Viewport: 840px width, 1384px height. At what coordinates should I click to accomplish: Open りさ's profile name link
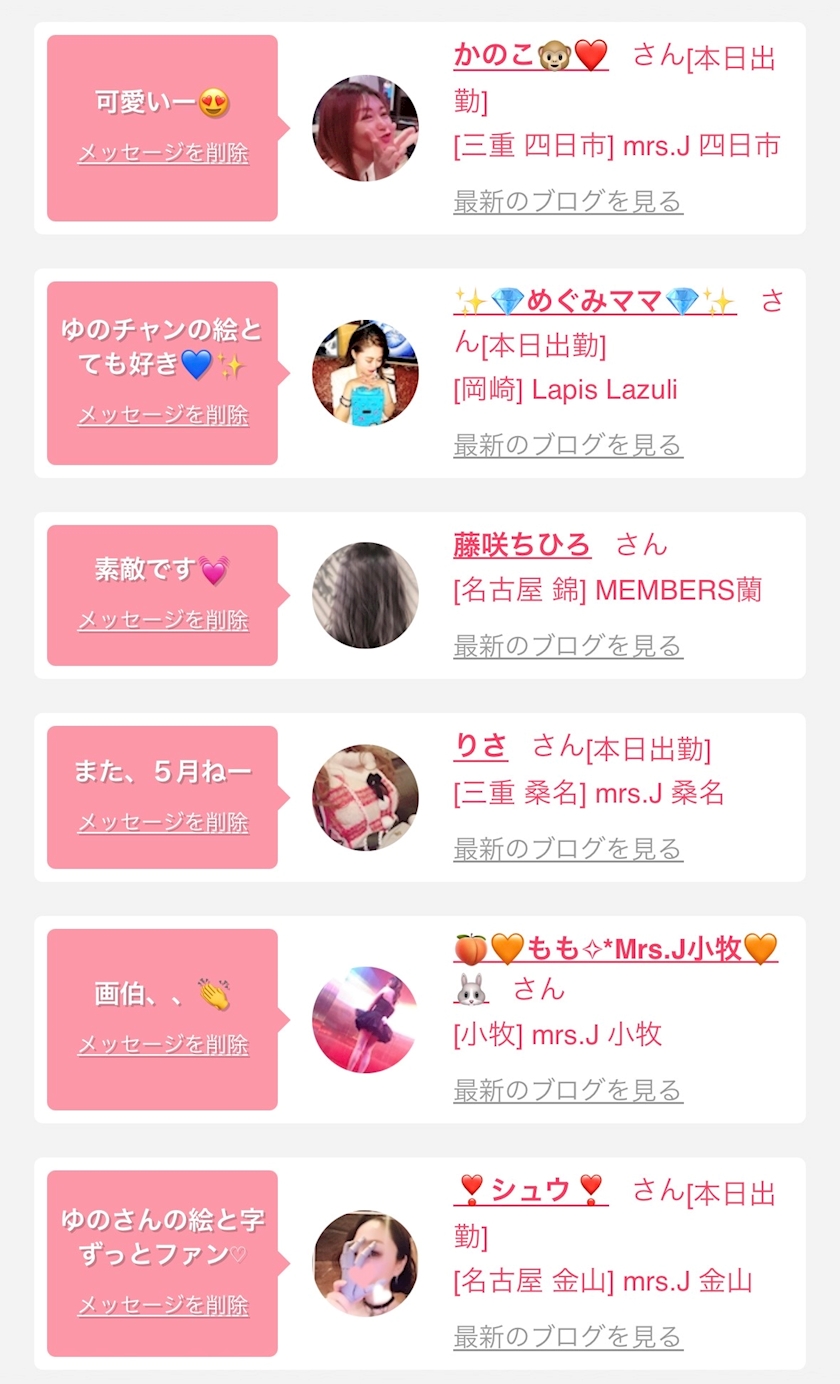tap(480, 747)
